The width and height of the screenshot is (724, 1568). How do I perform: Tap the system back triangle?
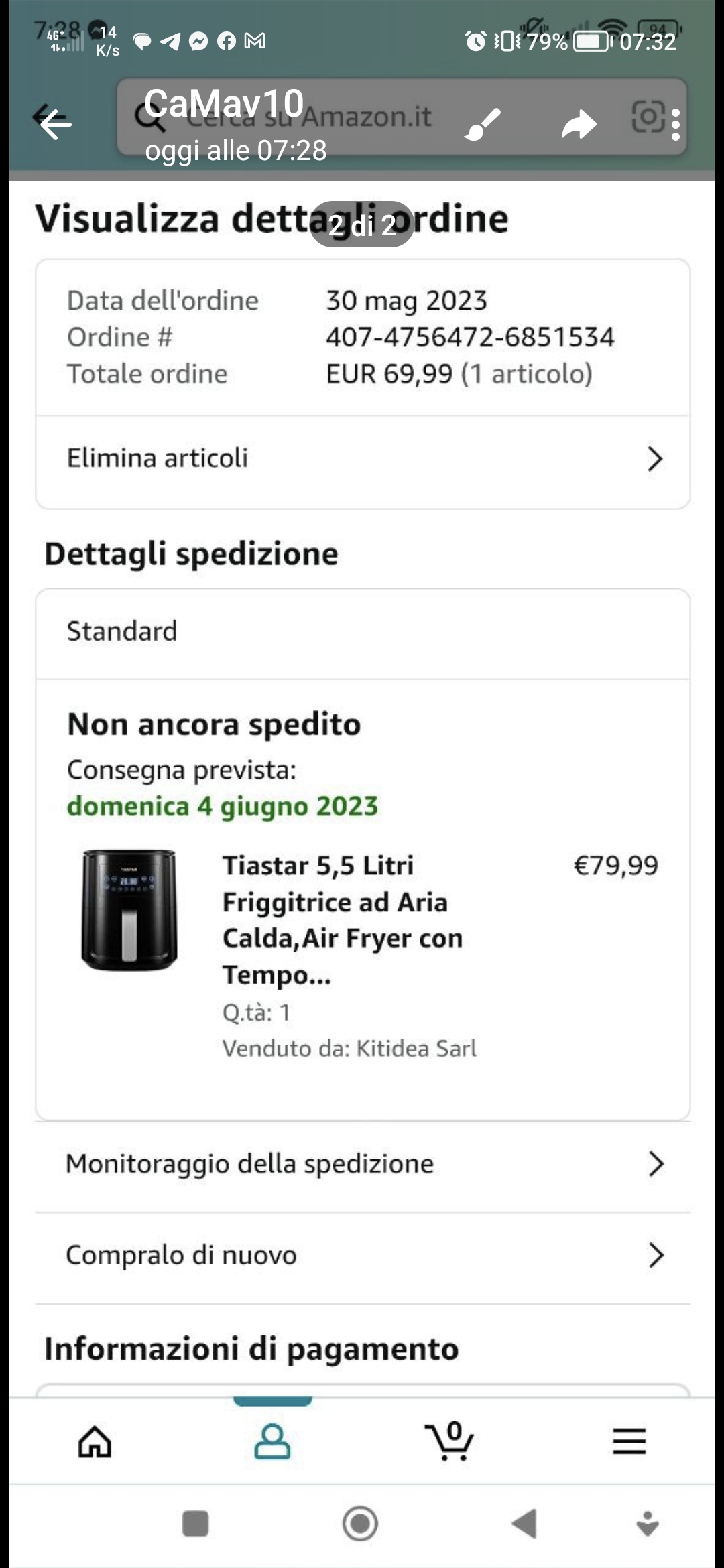pyautogui.click(x=524, y=1524)
